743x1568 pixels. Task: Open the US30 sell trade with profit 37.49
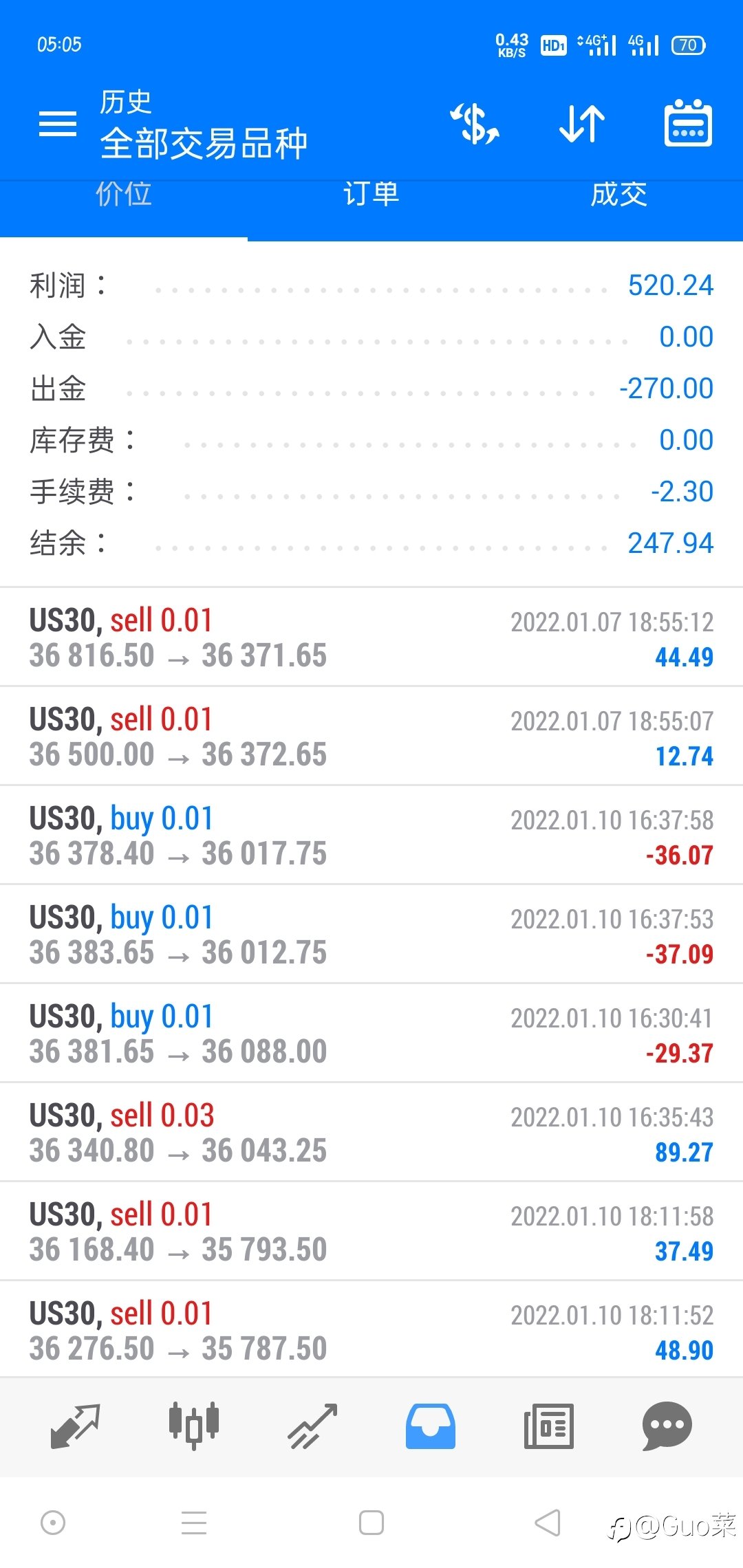pyautogui.click(x=371, y=1231)
